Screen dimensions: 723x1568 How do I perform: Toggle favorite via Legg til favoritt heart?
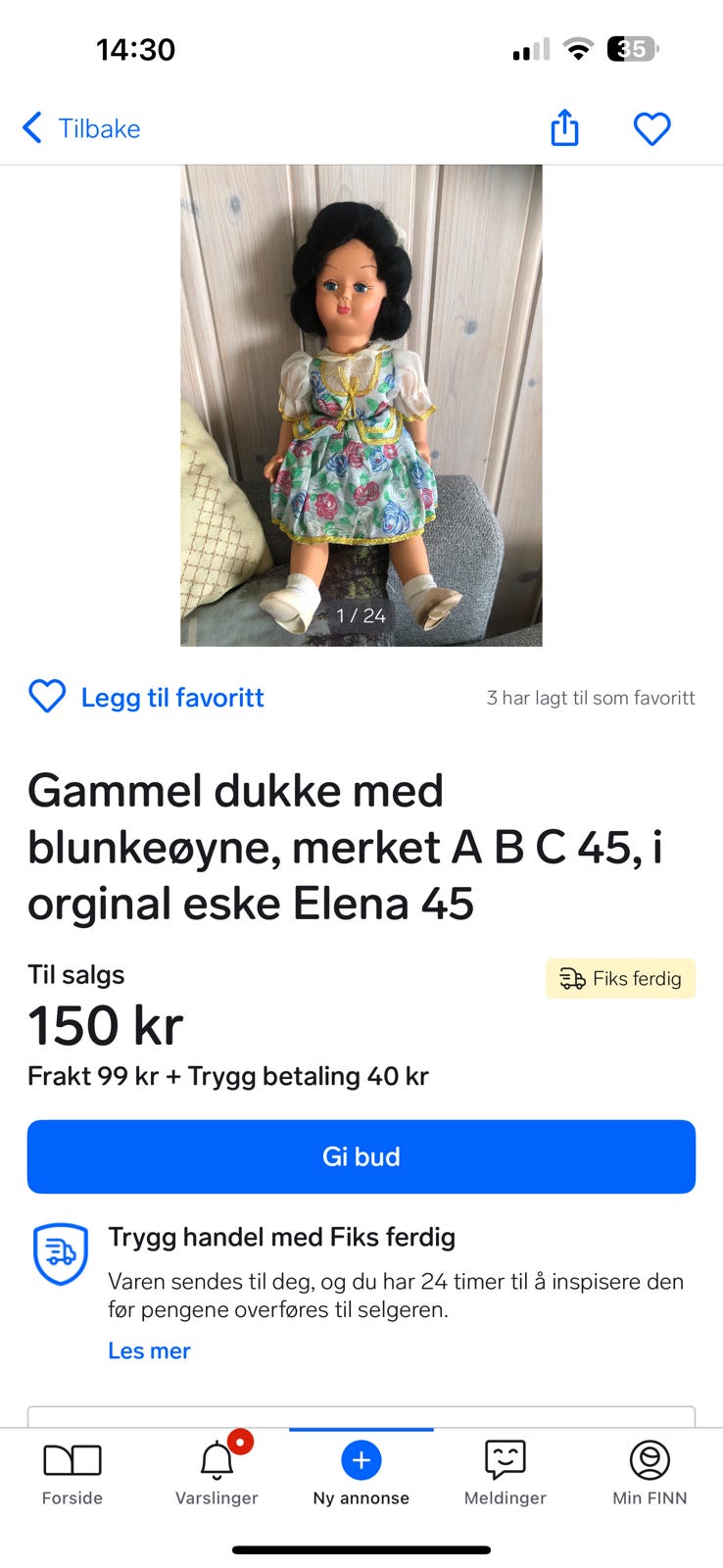point(47,697)
